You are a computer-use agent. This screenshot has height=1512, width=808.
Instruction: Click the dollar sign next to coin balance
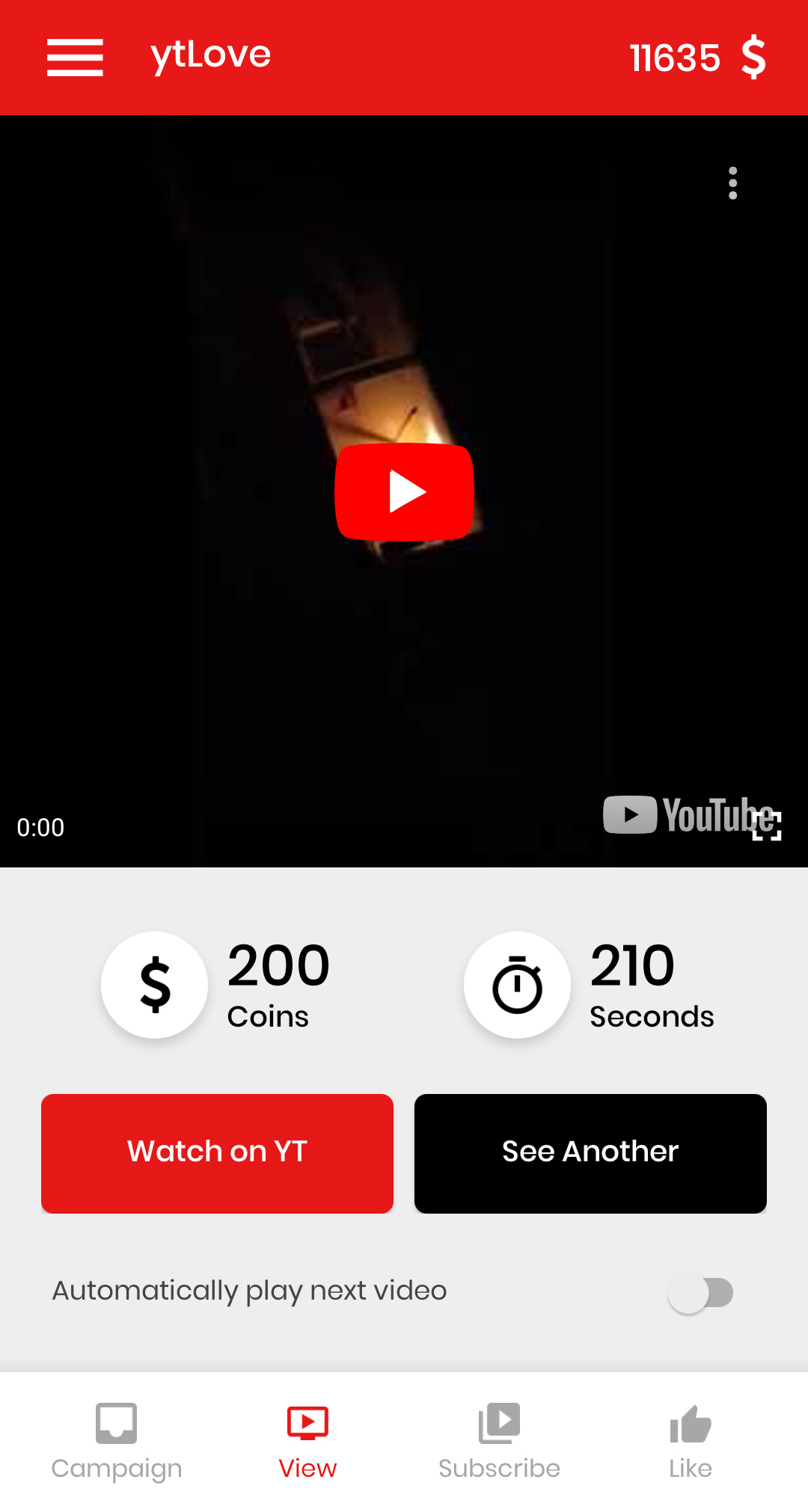(754, 58)
